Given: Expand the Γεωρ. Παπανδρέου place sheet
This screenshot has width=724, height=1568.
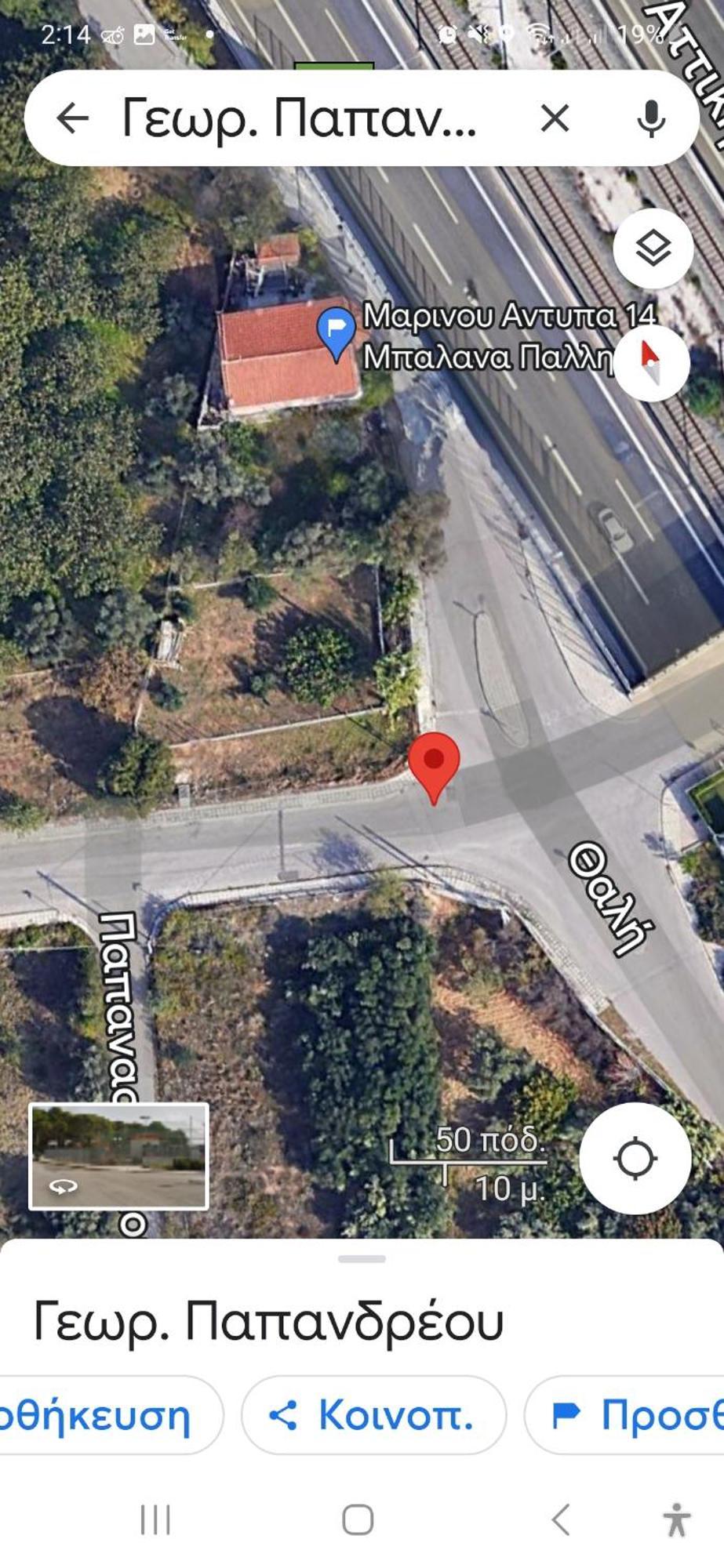Looking at the screenshot, I should (x=362, y=1259).
